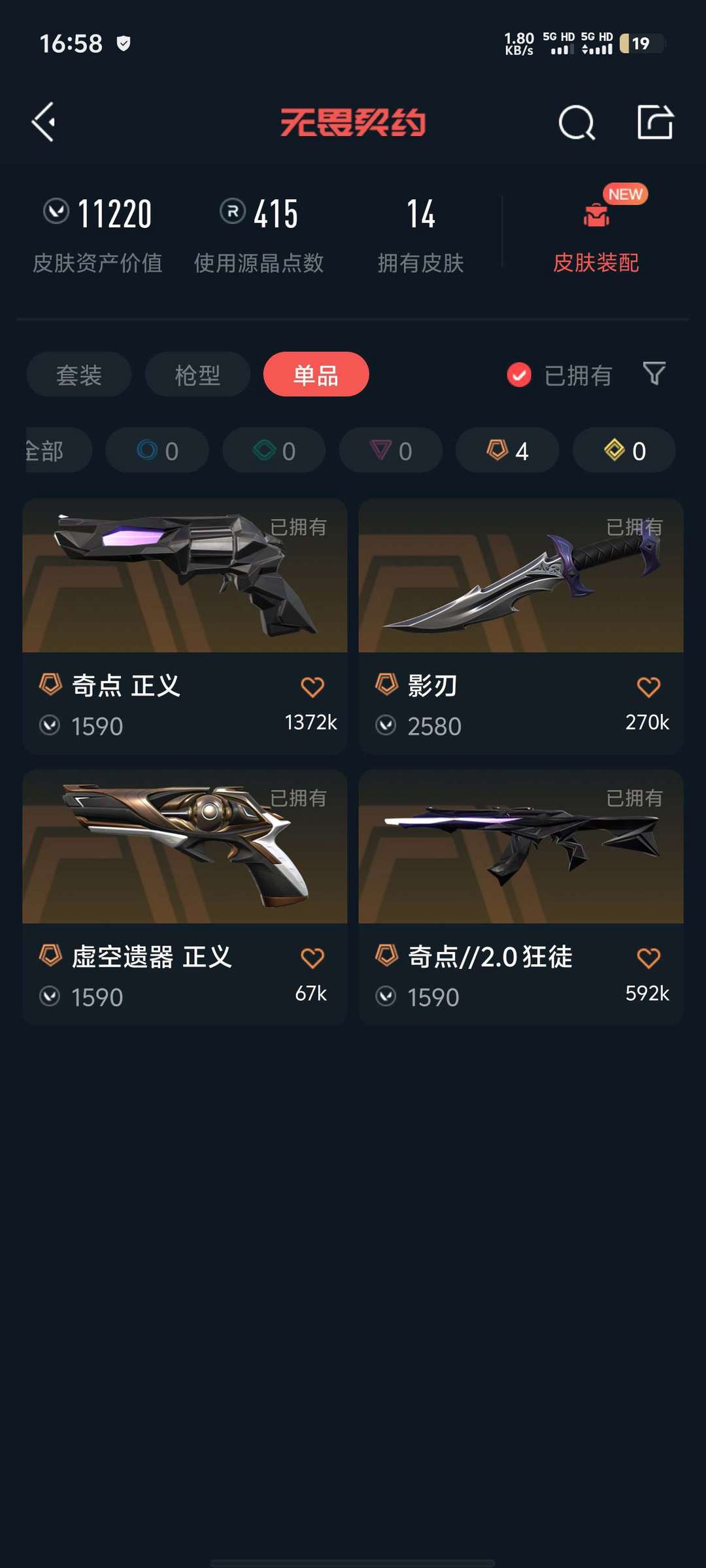Toggle the 已拥有 owned filter
Screen dimensions: 706x1568
tap(518, 374)
